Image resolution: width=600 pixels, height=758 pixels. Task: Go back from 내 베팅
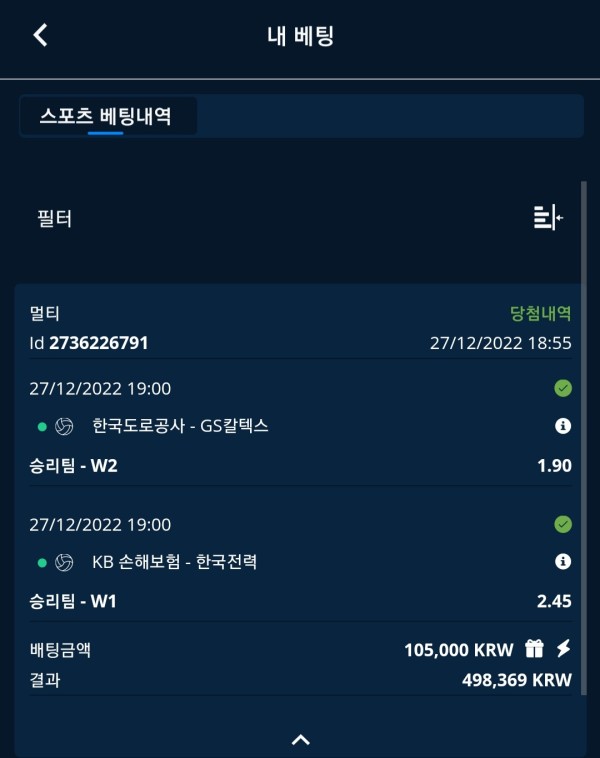point(40,36)
